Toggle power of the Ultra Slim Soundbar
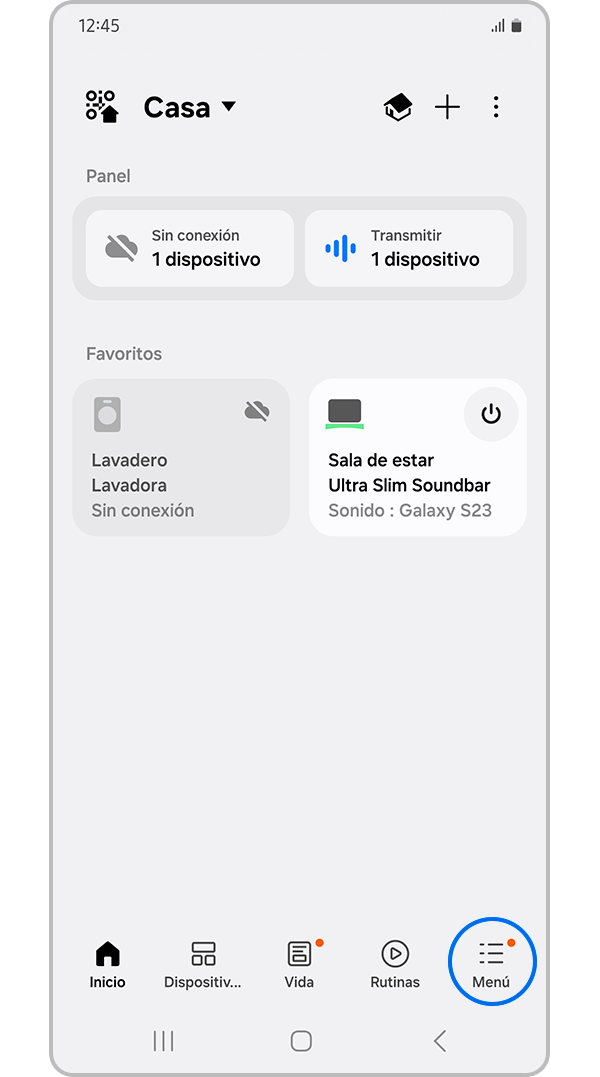 pos(491,414)
